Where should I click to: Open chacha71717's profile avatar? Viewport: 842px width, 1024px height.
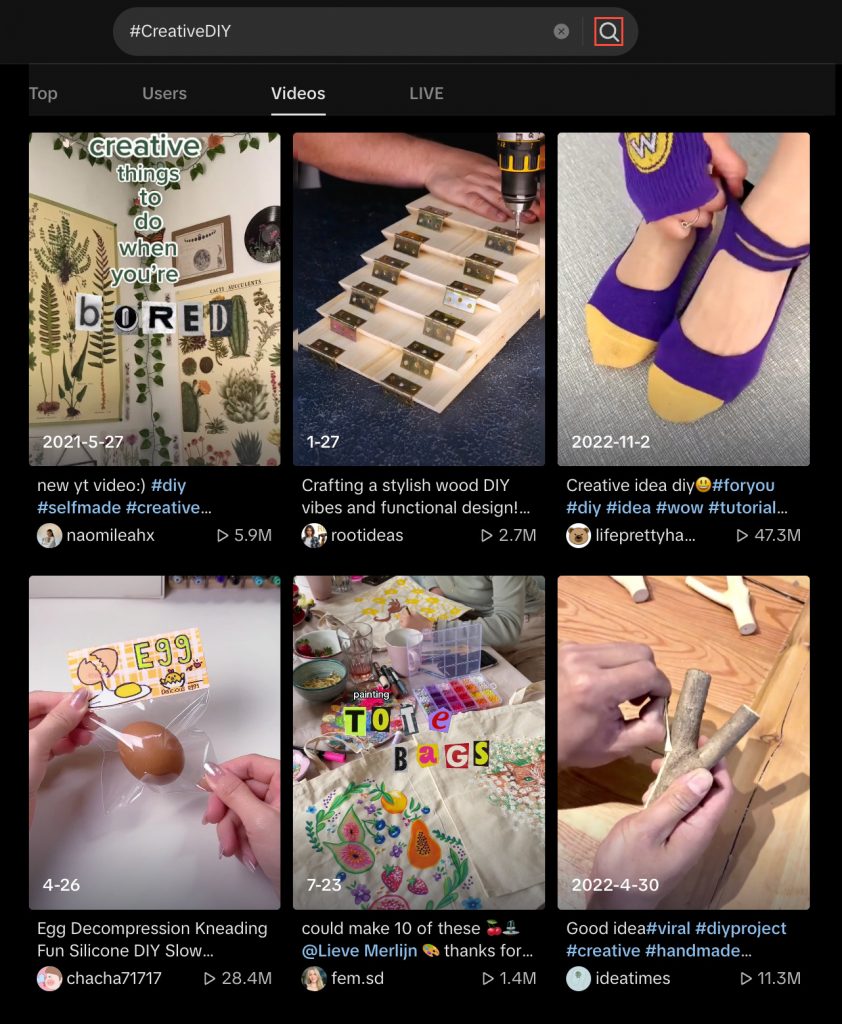(49, 978)
